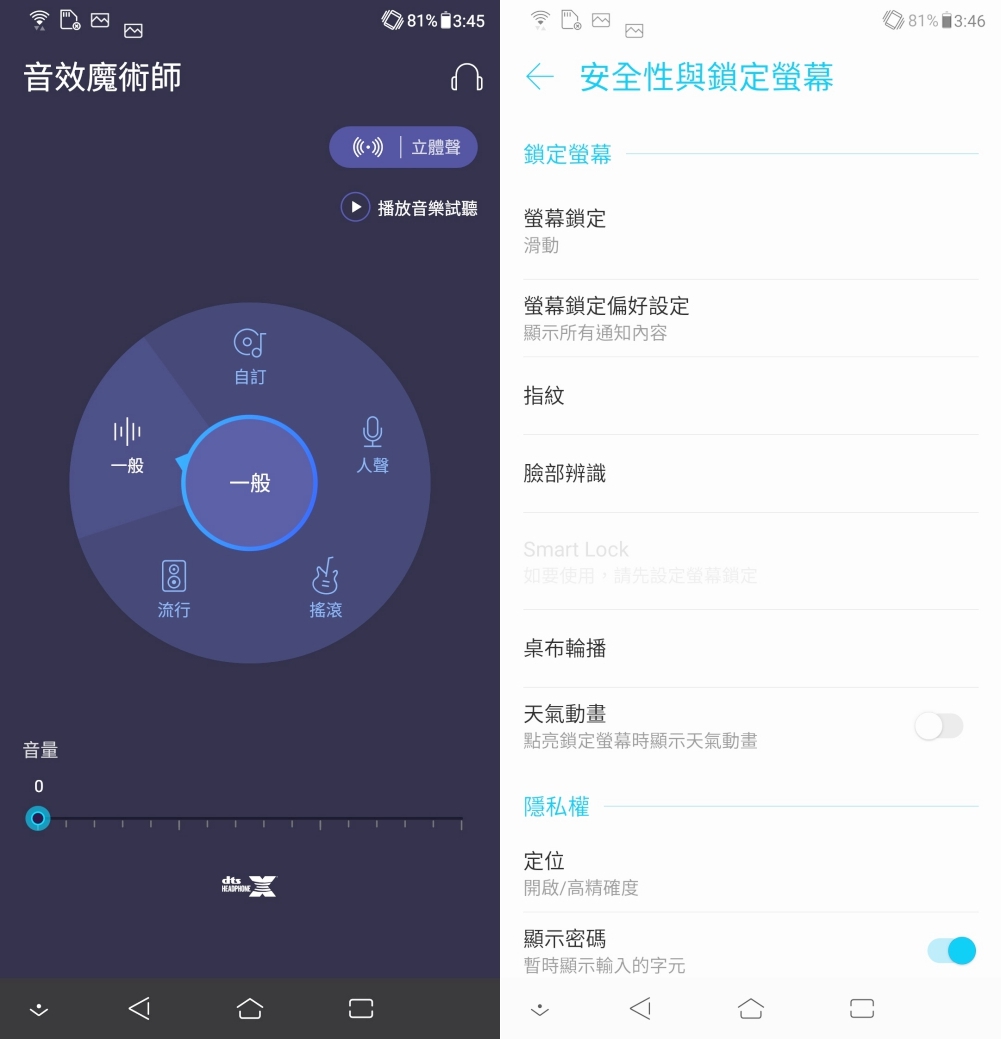Go back from 安全性與鎖定螢幕
Viewport: 1001px width, 1039px height.
point(539,77)
